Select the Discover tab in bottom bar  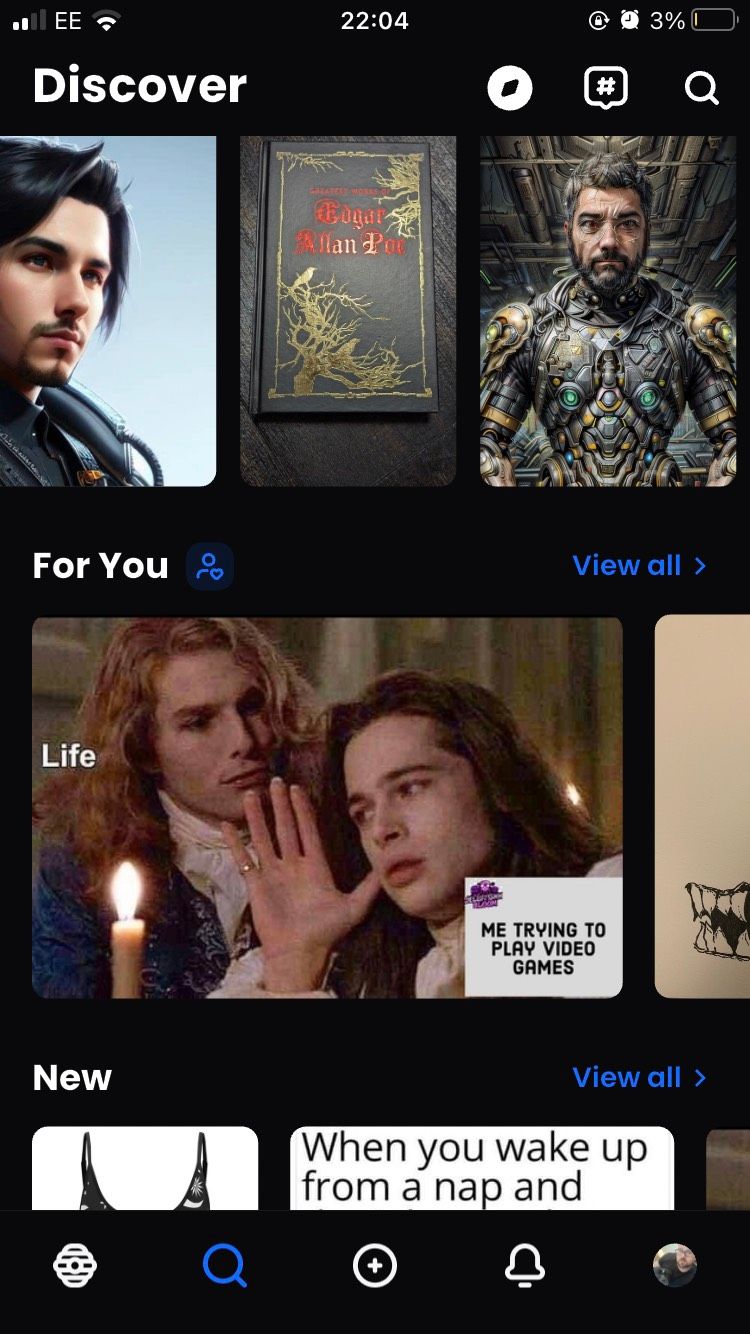point(225,1266)
